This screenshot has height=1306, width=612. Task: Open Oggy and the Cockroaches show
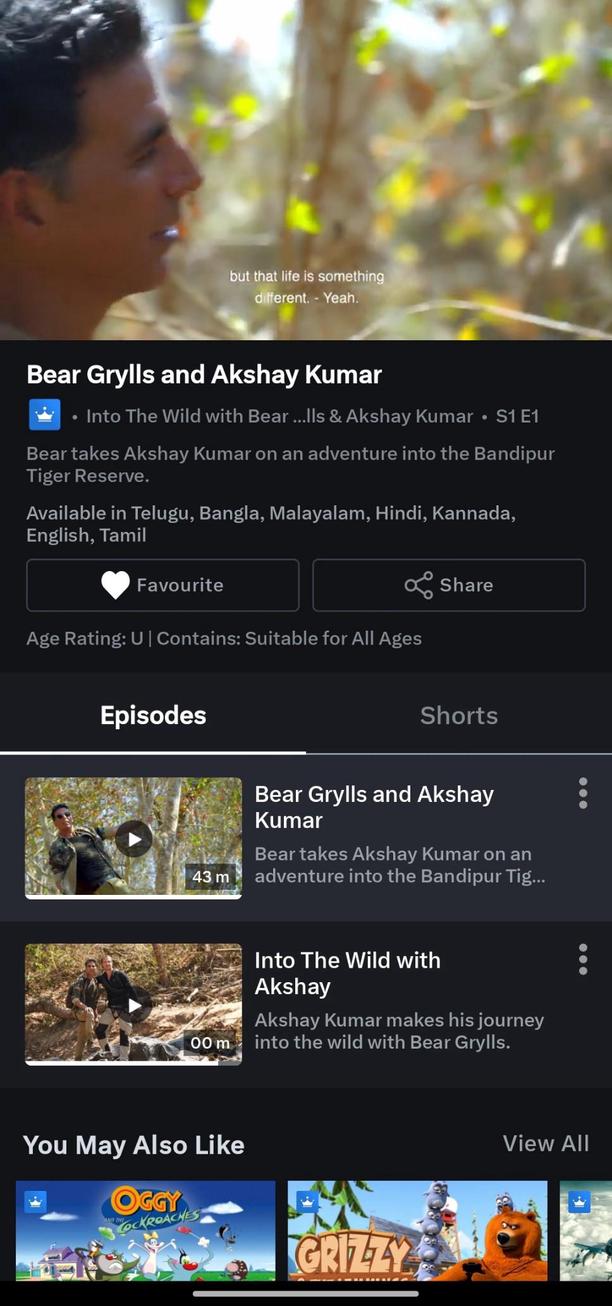click(x=145, y=1230)
